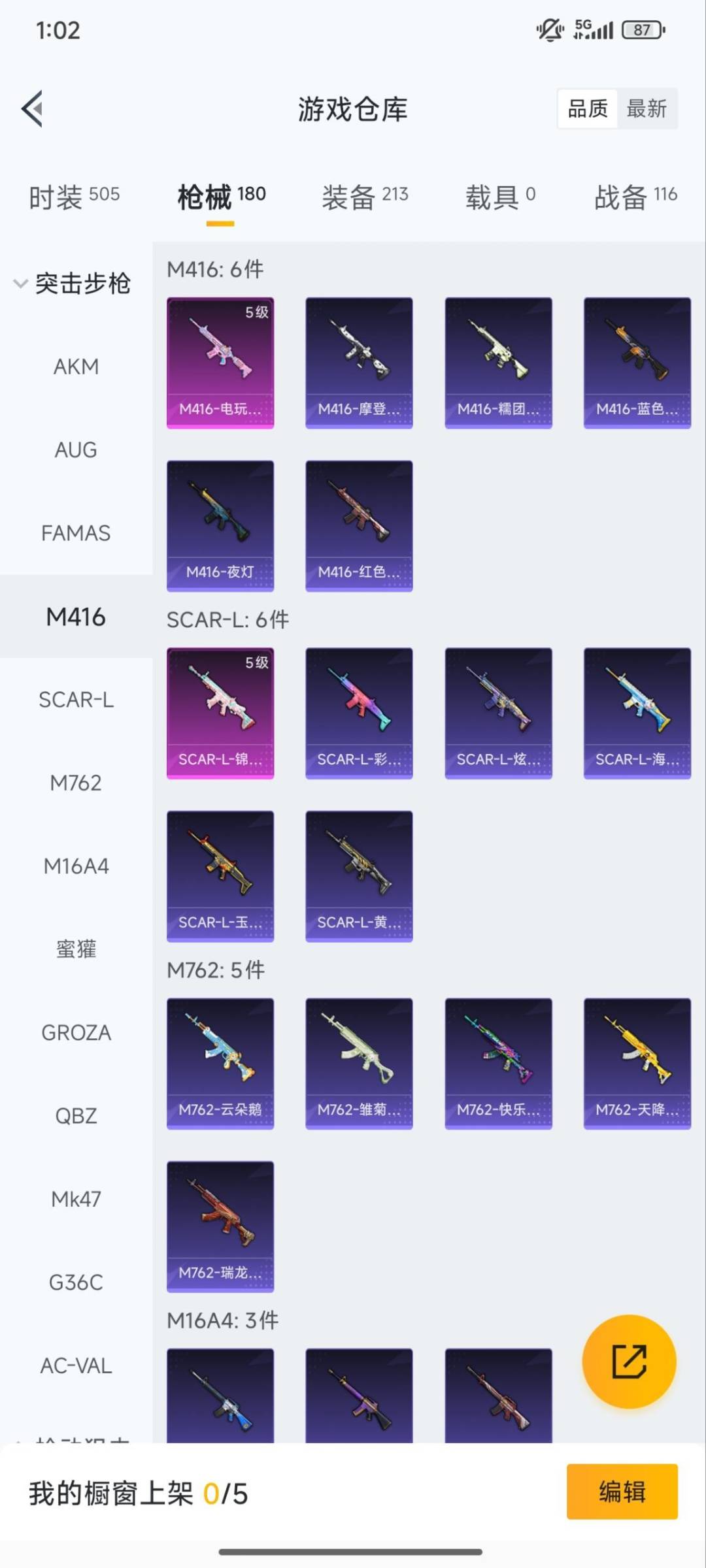Viewport: 706px width, 1568px height.
Task: Jump to the FAMAS section
Action: tap(76, 533)
